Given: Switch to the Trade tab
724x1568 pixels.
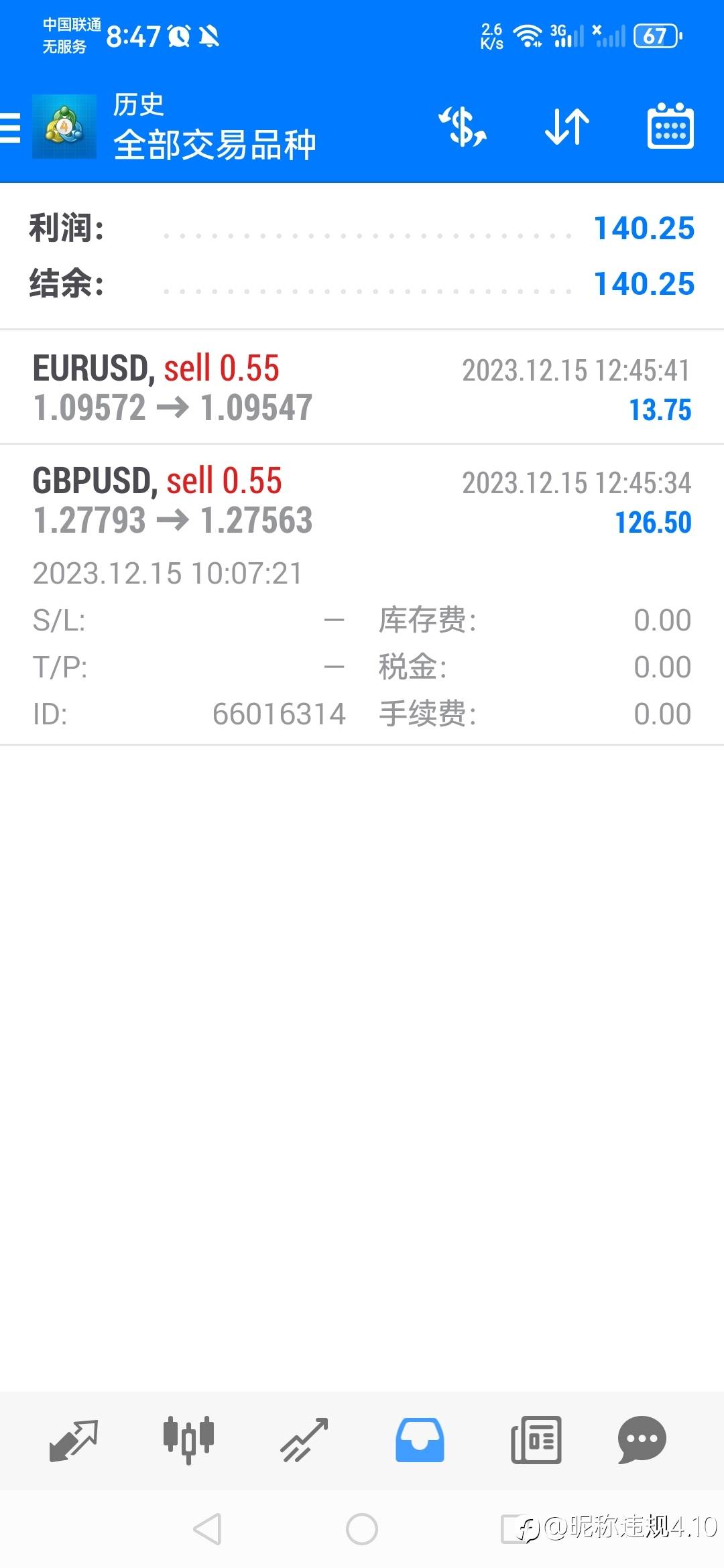Looking at the screenshot, I should 304,1440.
